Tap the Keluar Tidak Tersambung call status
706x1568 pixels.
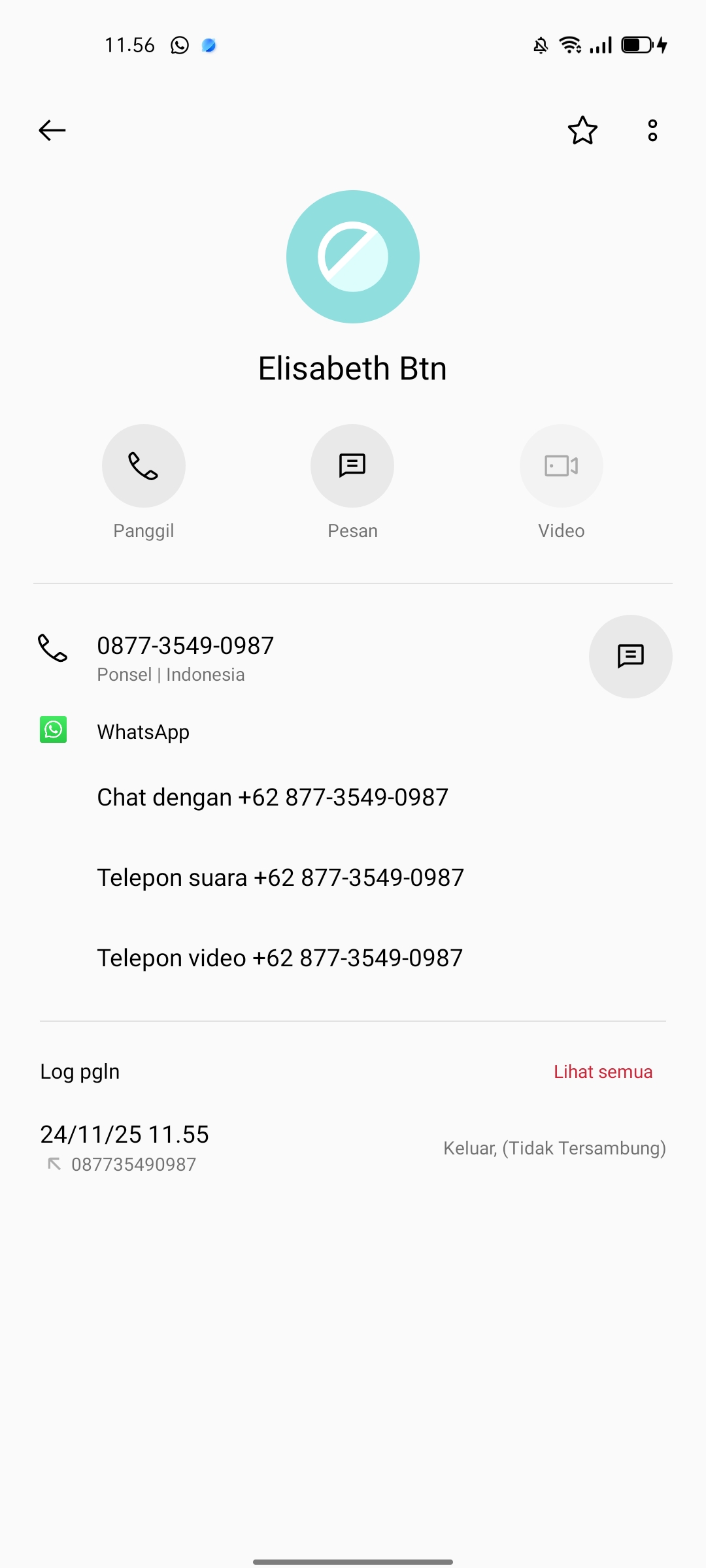tap(554, 1148)
